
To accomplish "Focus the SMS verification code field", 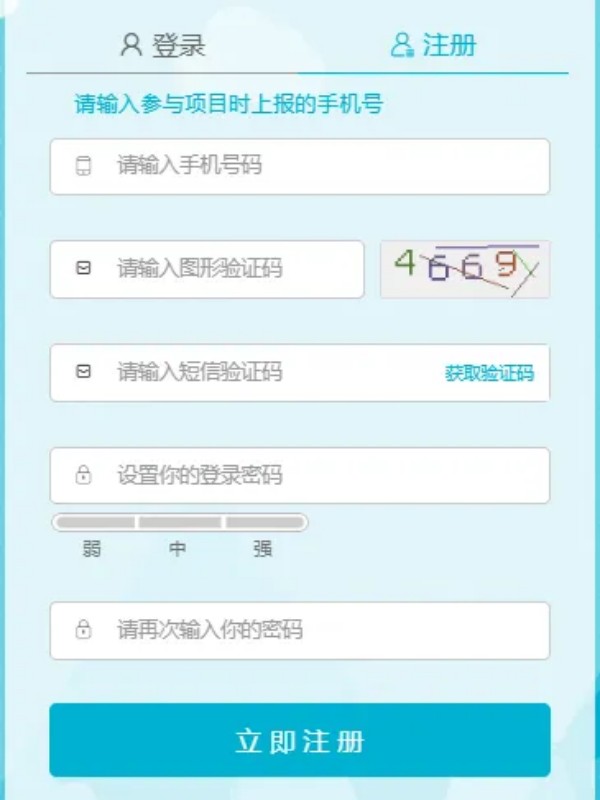I will tap(250, 373).
